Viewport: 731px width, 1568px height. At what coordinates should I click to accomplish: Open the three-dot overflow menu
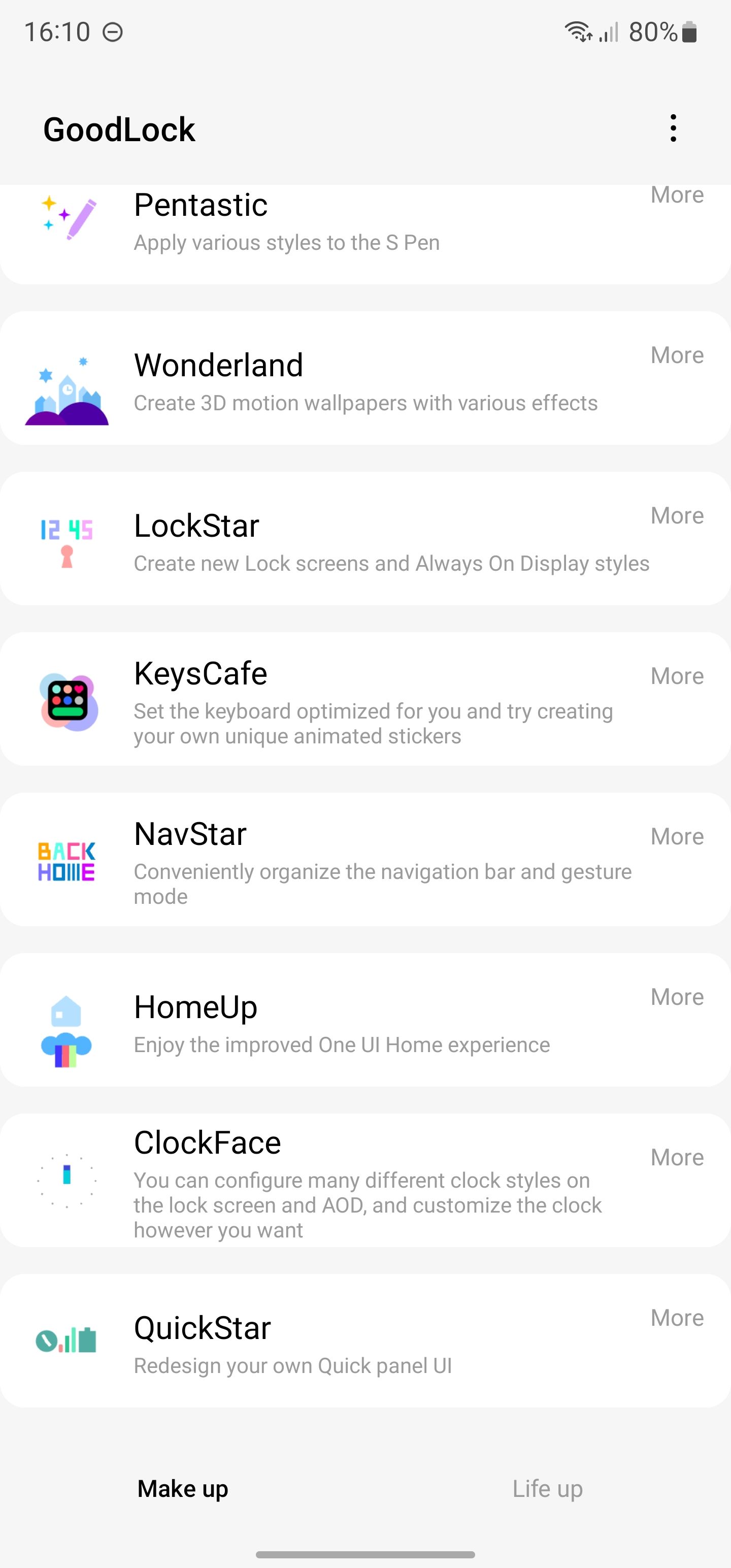click(x=673, y=128)
